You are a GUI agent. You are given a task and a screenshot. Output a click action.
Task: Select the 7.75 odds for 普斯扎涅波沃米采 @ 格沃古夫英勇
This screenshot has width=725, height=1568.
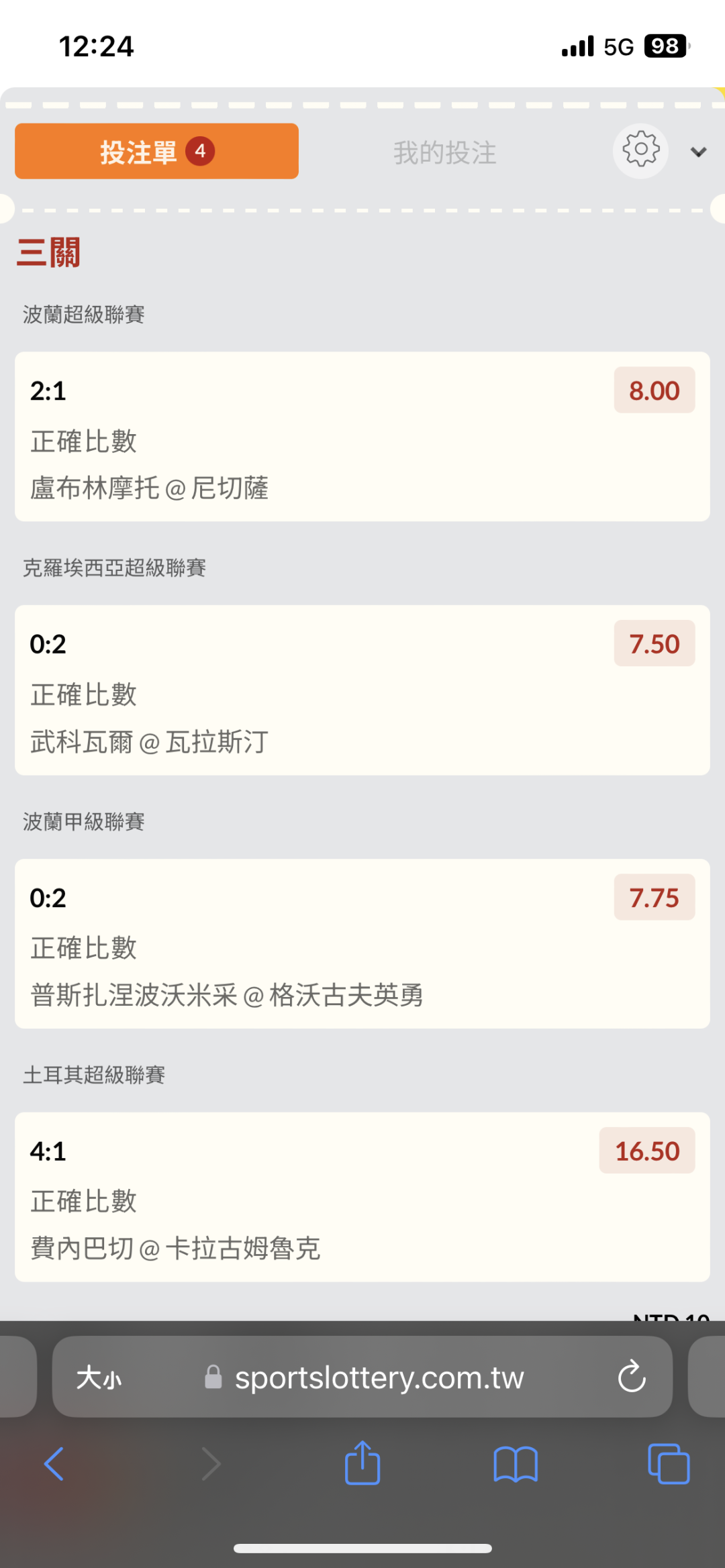click(654, 898)
